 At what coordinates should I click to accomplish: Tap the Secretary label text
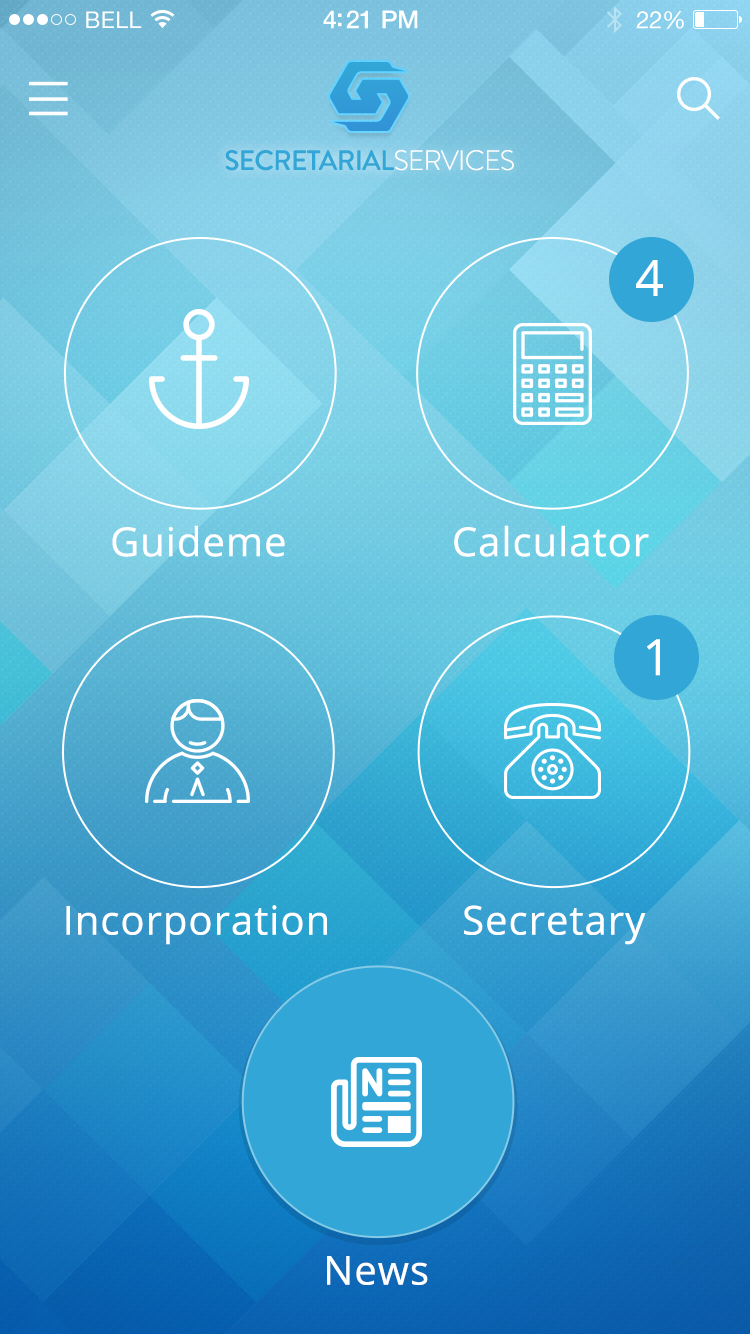[x=554, y=920]
